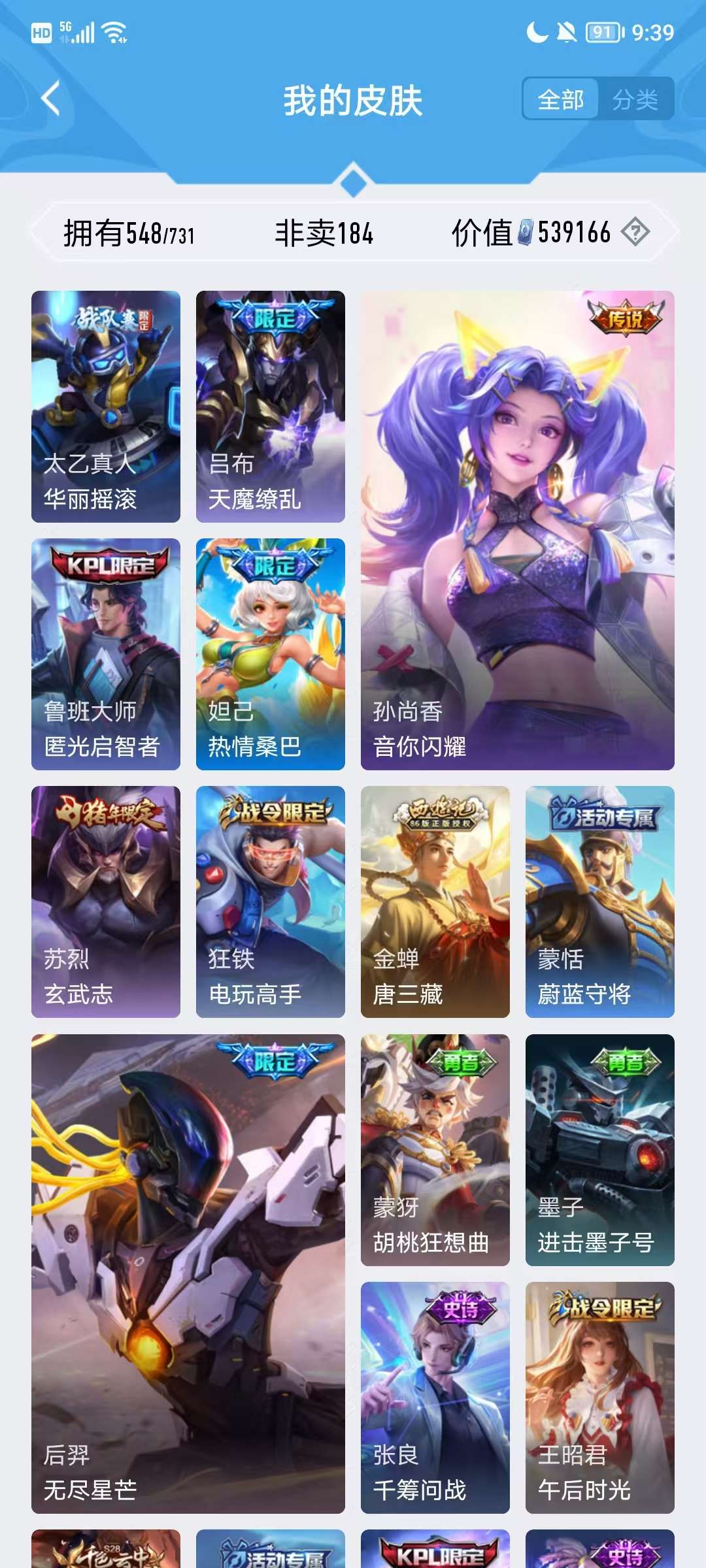706x1568 pixels.
Task: Tap the 妲己 热情桑巴 card
Action: (271, 654)
